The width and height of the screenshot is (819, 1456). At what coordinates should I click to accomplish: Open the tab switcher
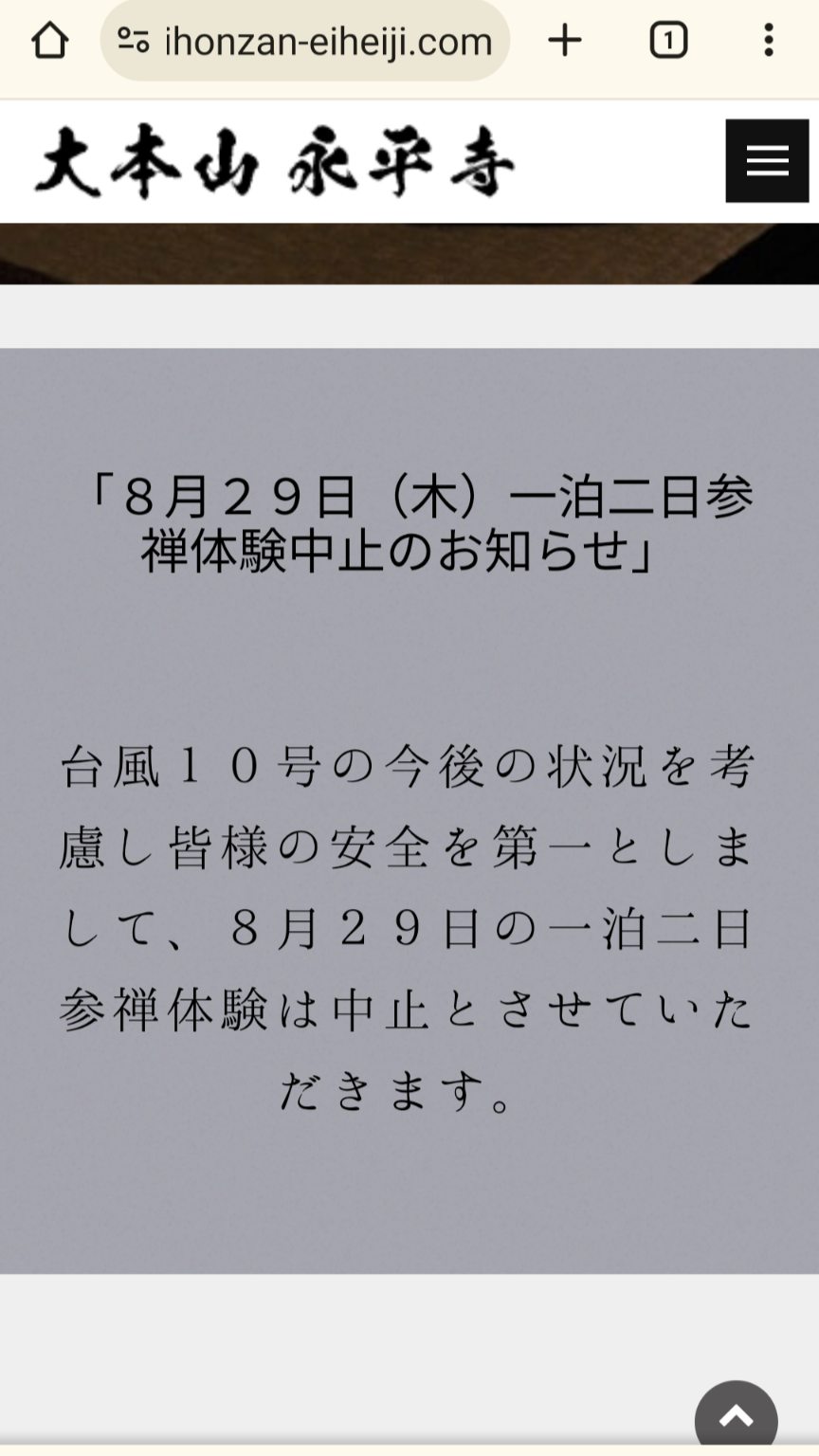pyautogui.click(x=668, y=41)
